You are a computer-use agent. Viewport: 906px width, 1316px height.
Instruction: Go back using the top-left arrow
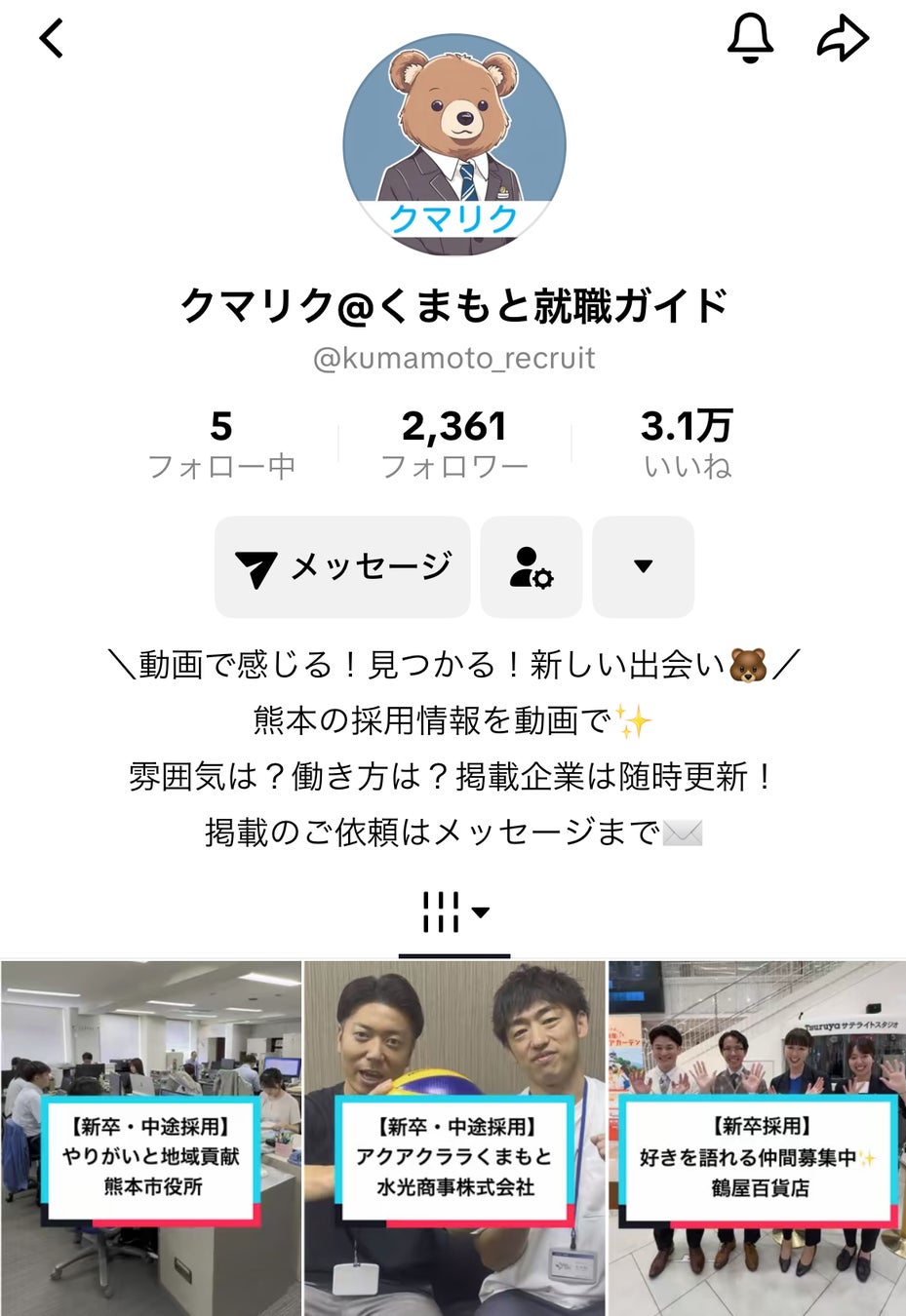click(x=52, y=39)
